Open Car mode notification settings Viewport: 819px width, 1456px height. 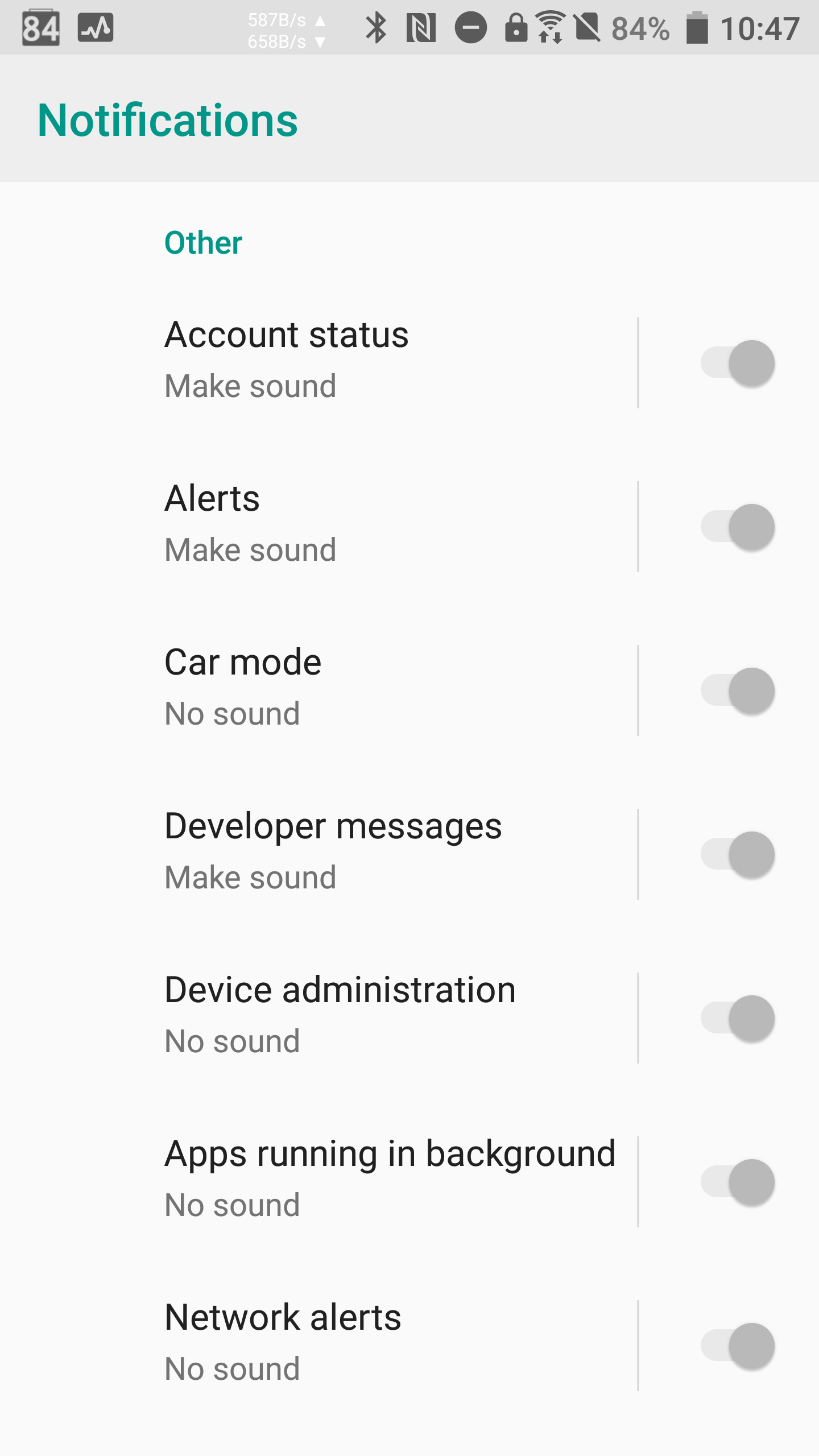[x=341, y=688]
